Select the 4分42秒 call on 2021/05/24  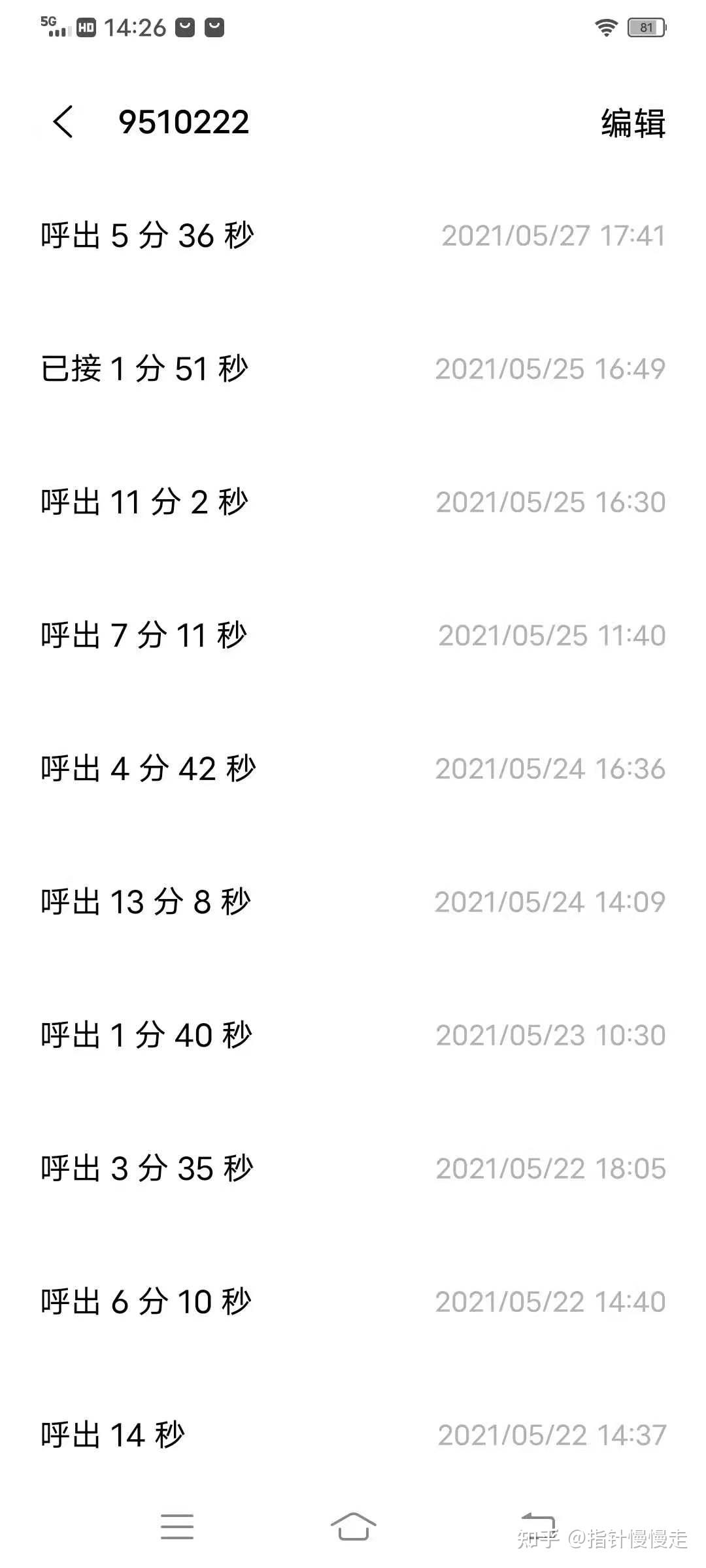353,769
